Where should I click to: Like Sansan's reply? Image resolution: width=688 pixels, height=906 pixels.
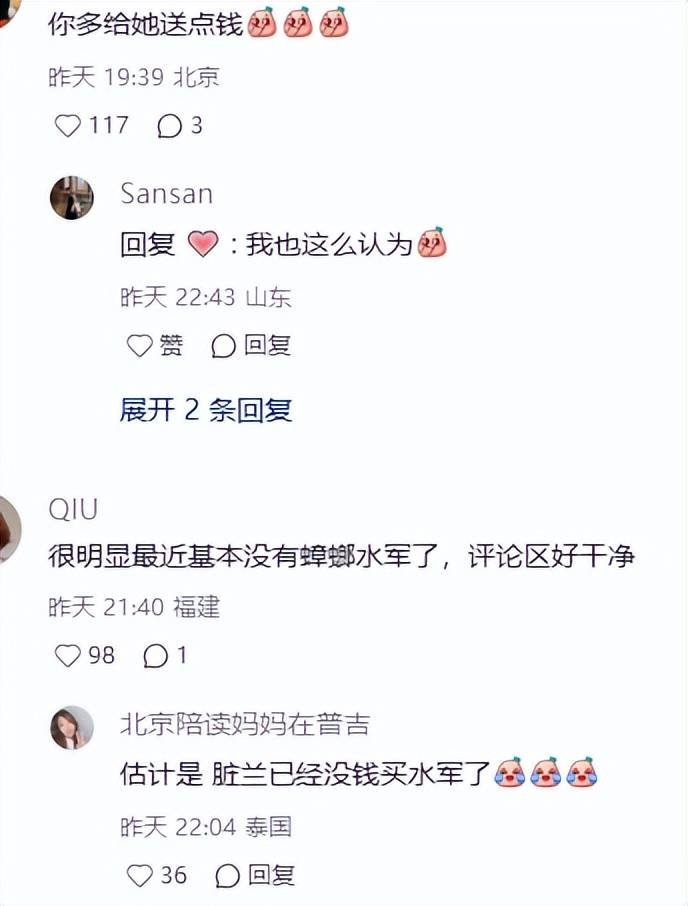(140, 346)
